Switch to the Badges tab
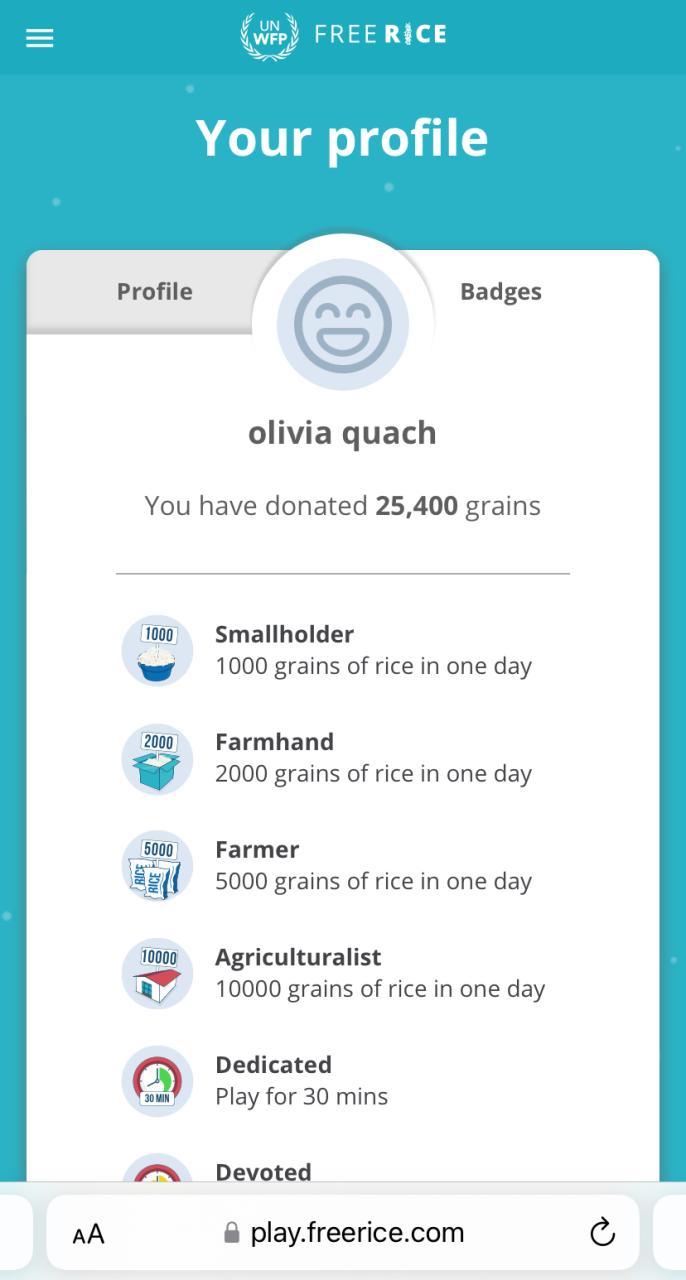The height and width of the screenshot is (1280, 686). (500, 292)
